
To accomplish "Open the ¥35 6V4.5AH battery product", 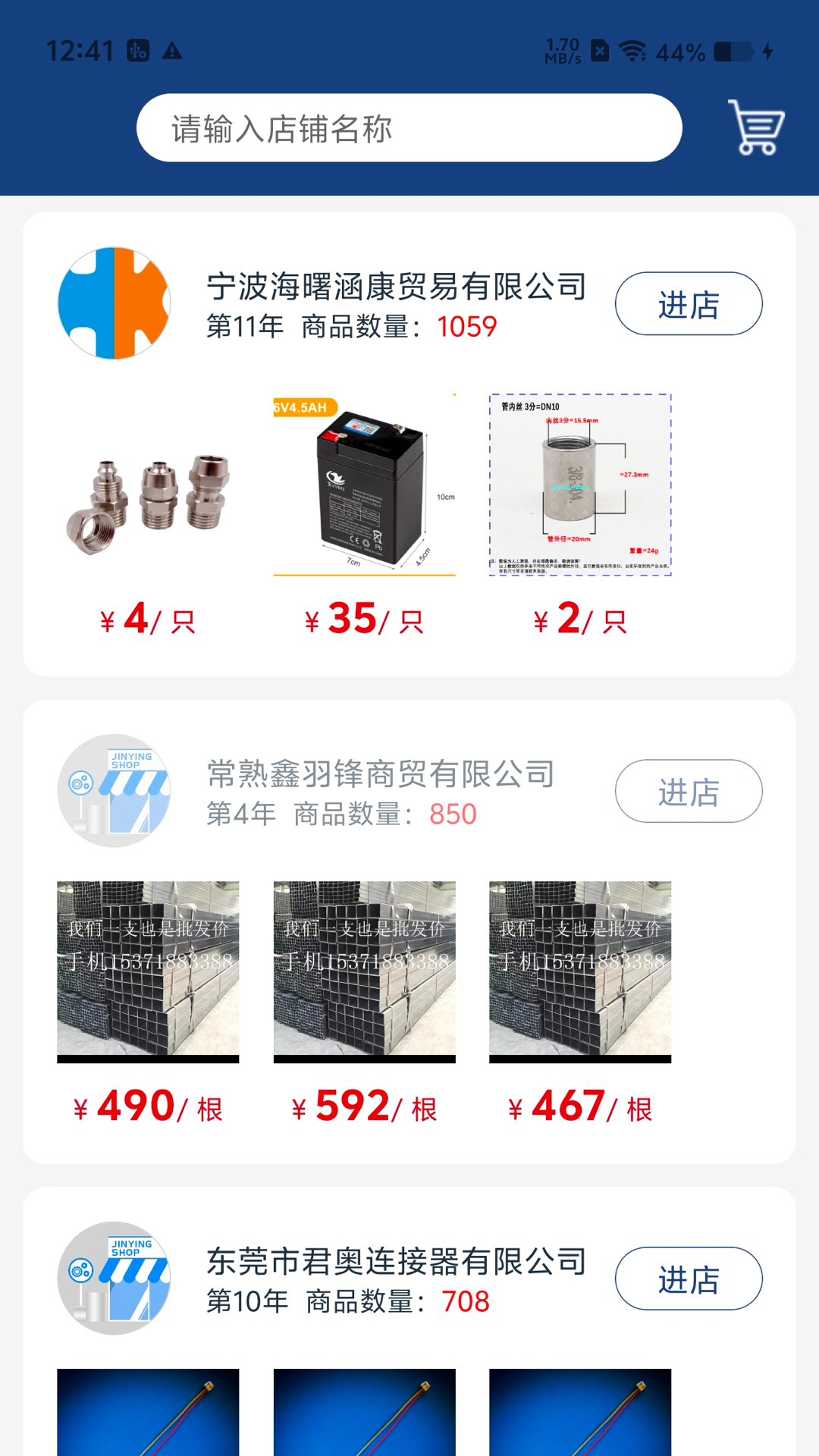I will pyautogui.click(x=364, y=485).
